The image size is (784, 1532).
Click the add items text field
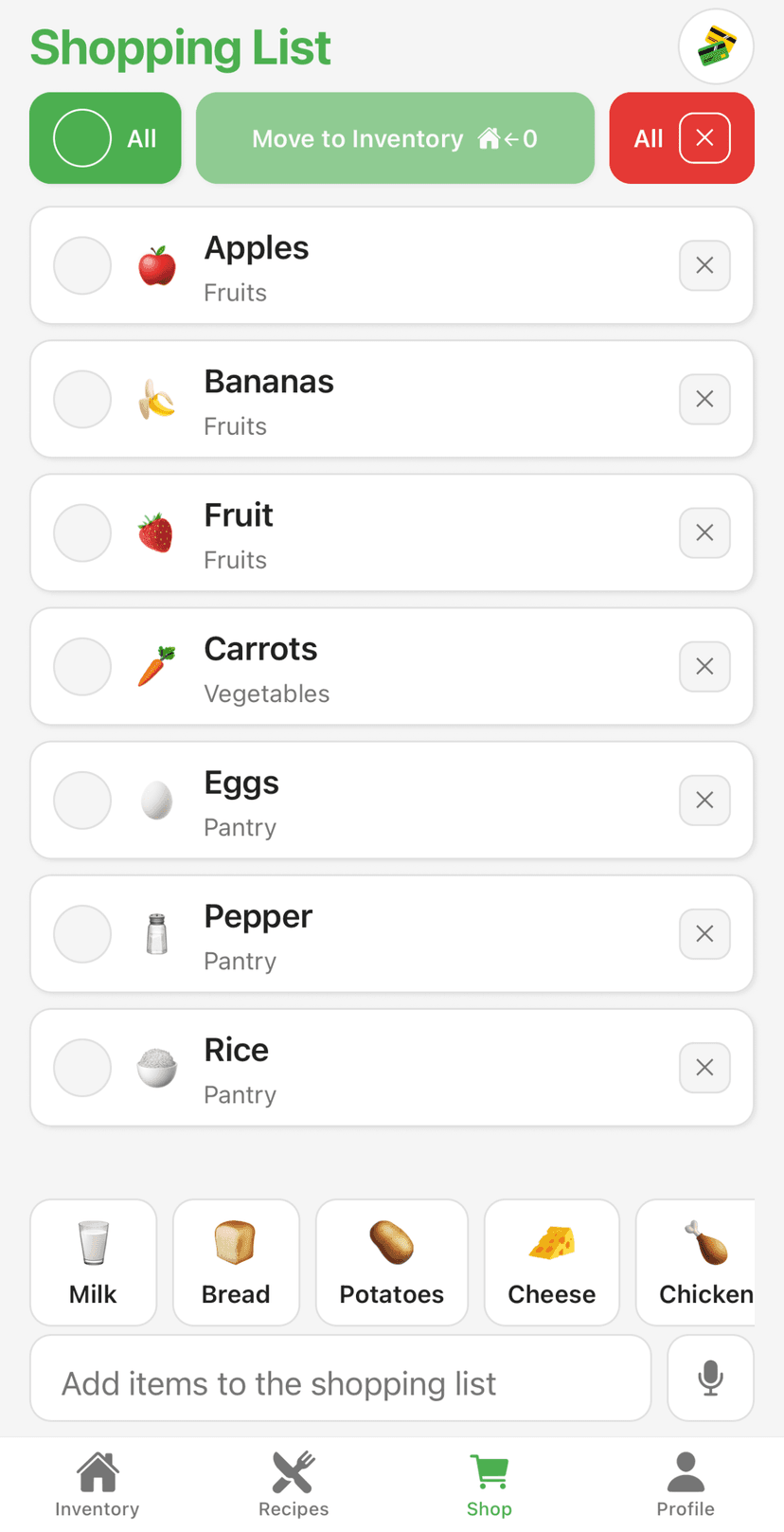[341, 1378]
